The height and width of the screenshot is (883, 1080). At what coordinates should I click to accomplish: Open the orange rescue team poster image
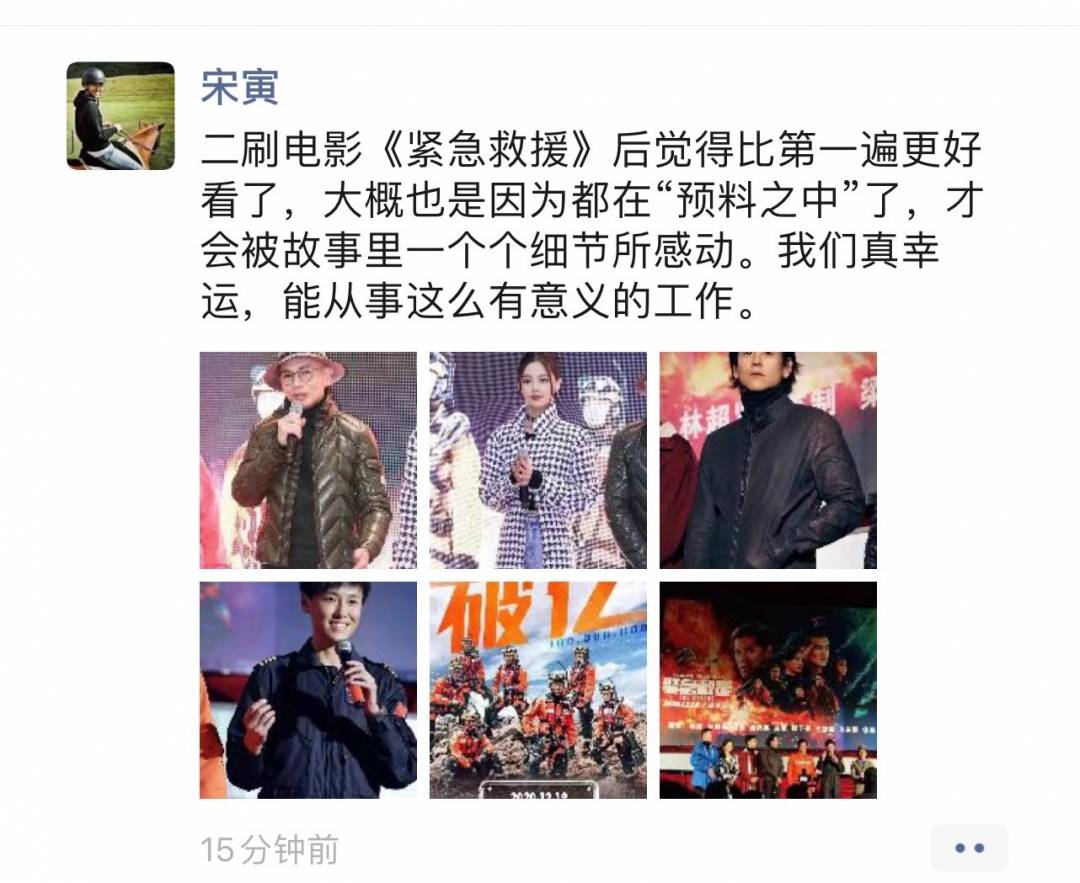pos(538,690)
